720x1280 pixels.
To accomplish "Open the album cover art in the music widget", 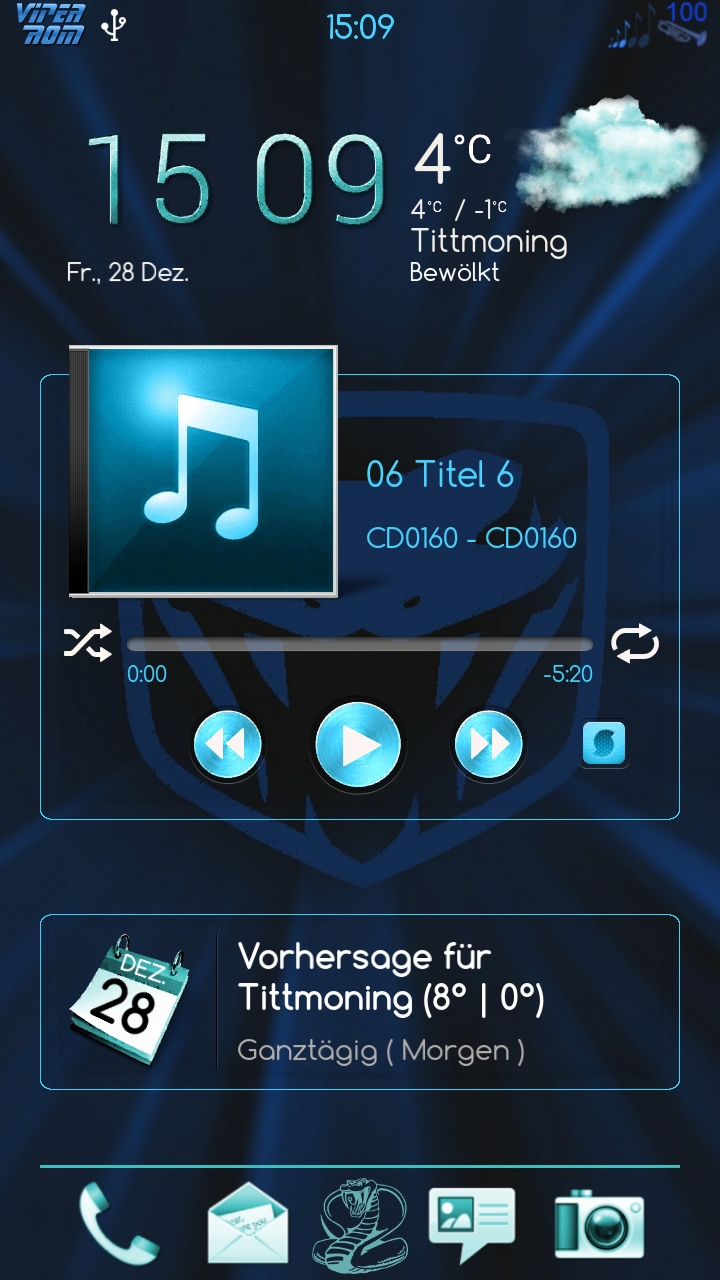I will coord(202,471).
